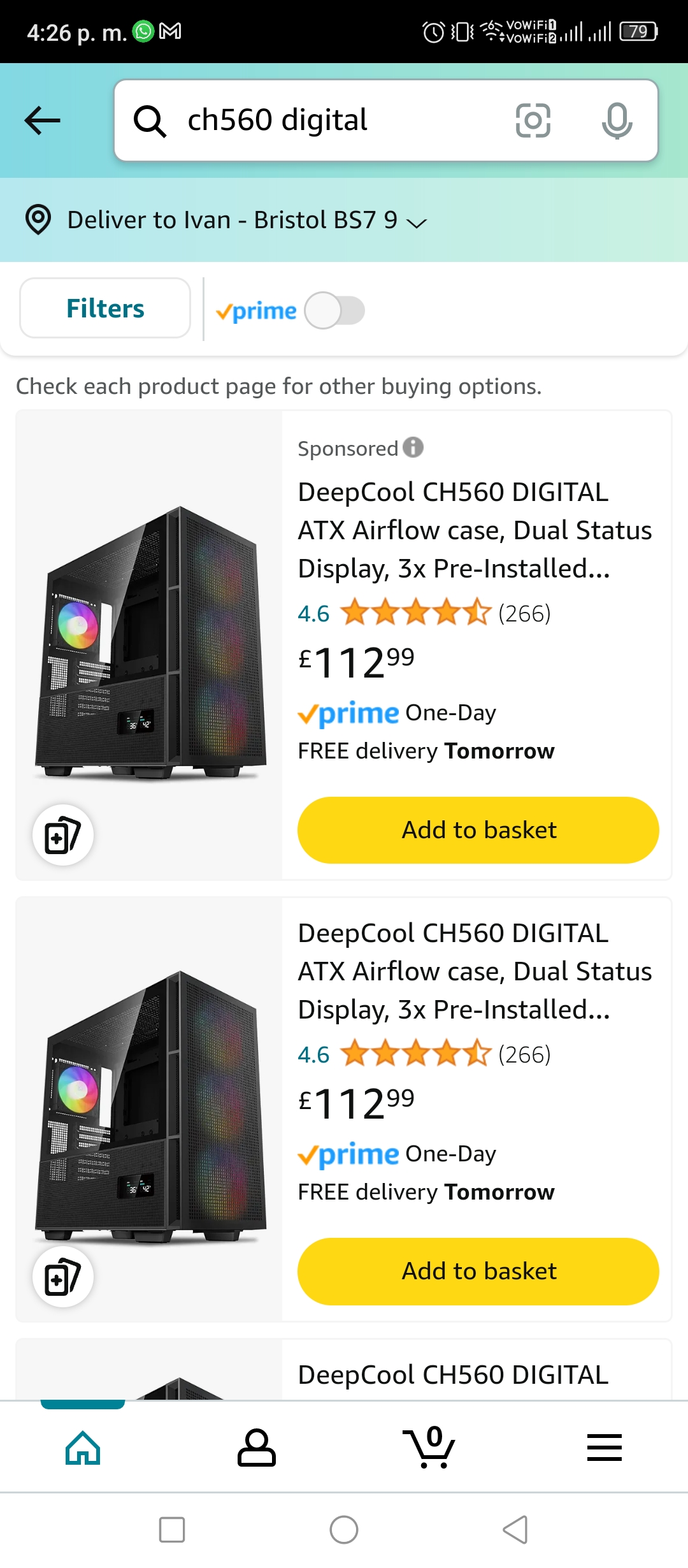Viewport: 688px width, 1568px height.
Task: Open third DeepCool CH560 DIGITAL listing at bottom
Action: point(453,1375)
